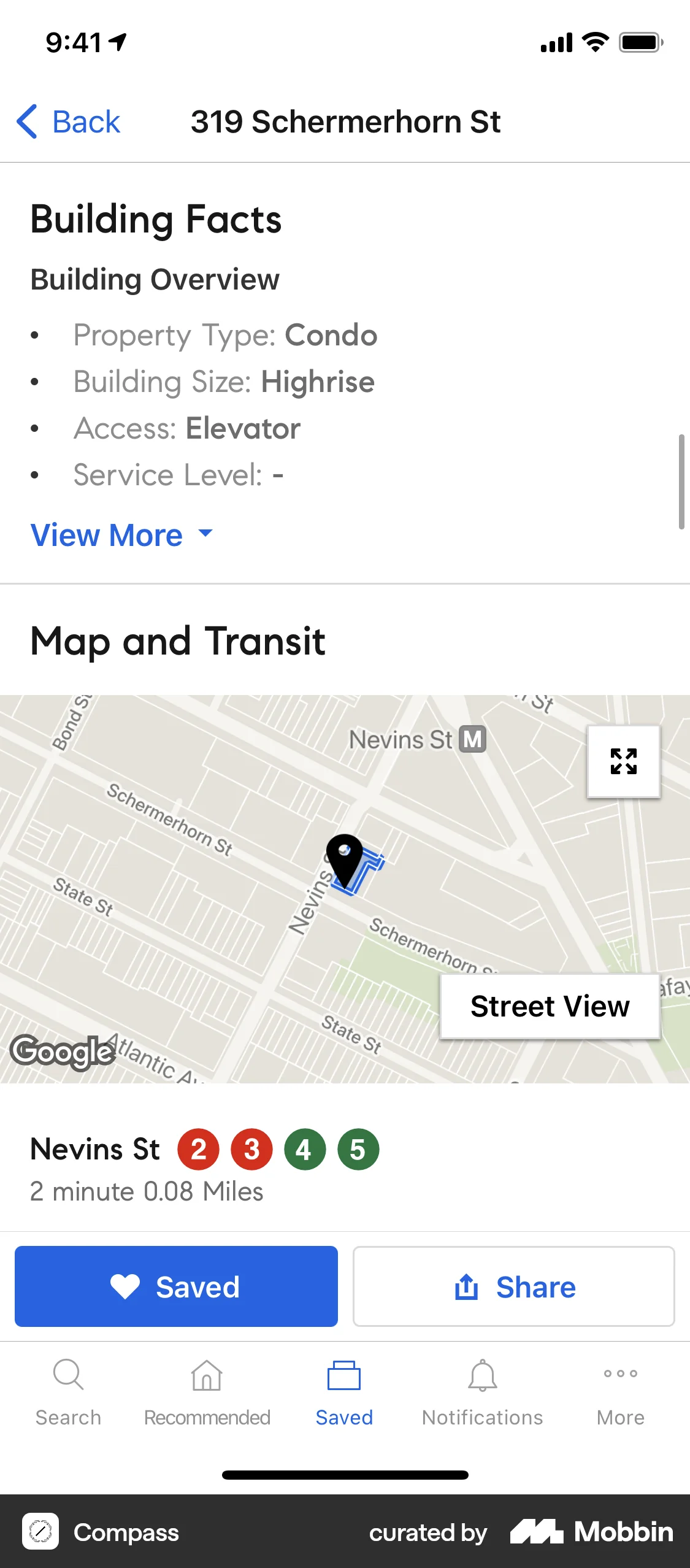Image resolution: width=690 pixels, height=1568 pixels.
Task: Tap the green 4 train badge
Action: click(304, 1148)
